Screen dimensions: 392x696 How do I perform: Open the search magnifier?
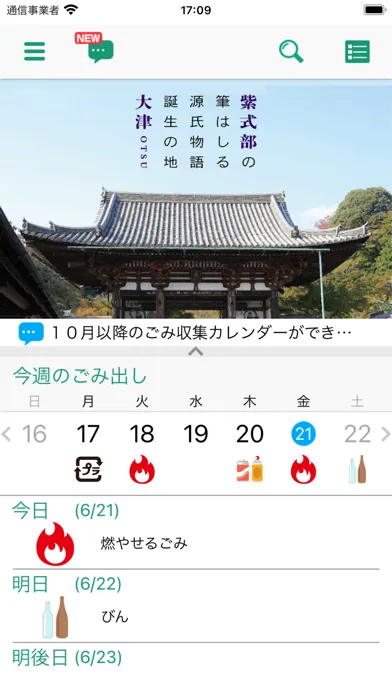(291, 51)
